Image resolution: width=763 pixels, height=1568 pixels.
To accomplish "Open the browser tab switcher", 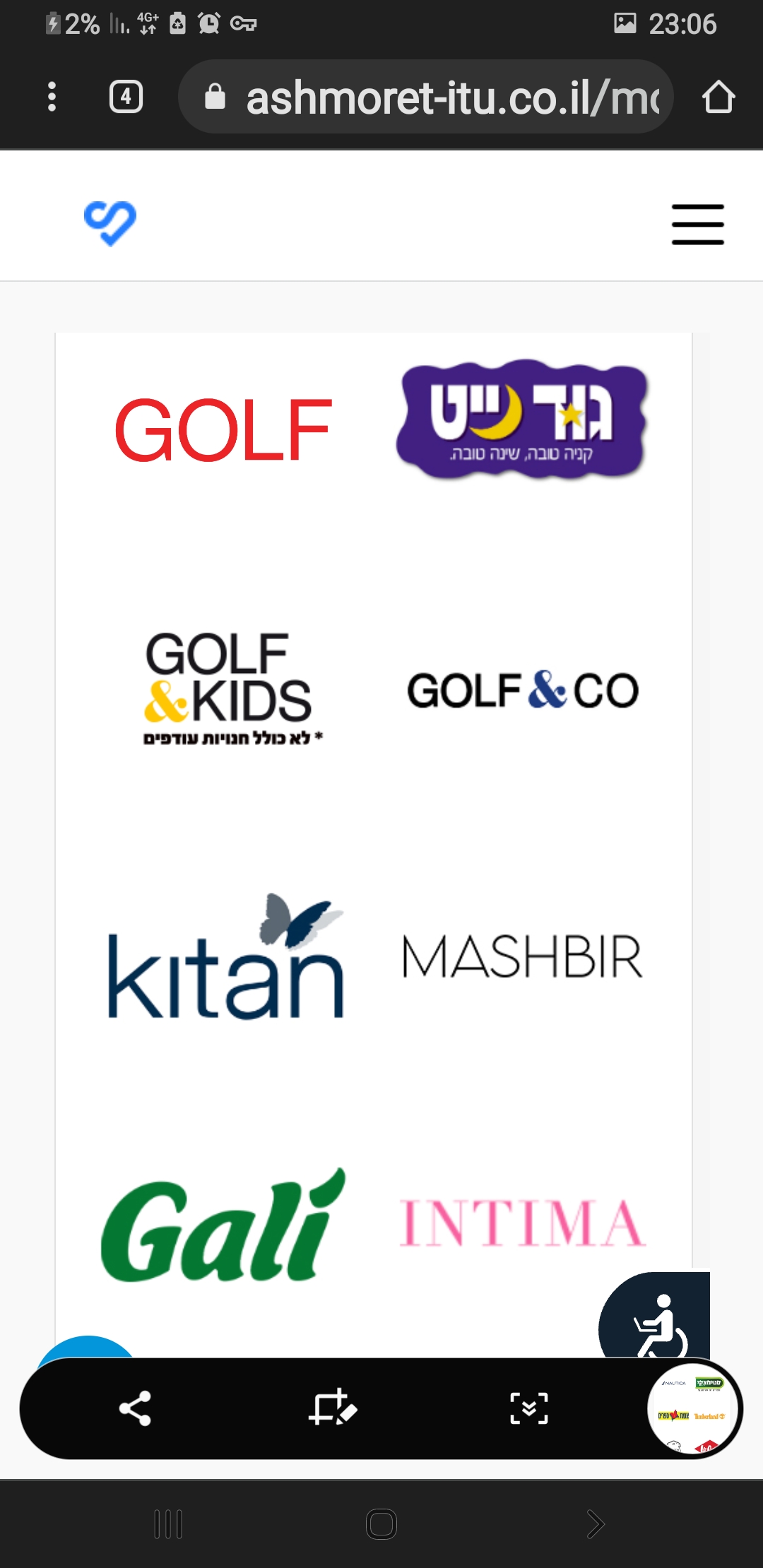I will [x=126, y=97].
